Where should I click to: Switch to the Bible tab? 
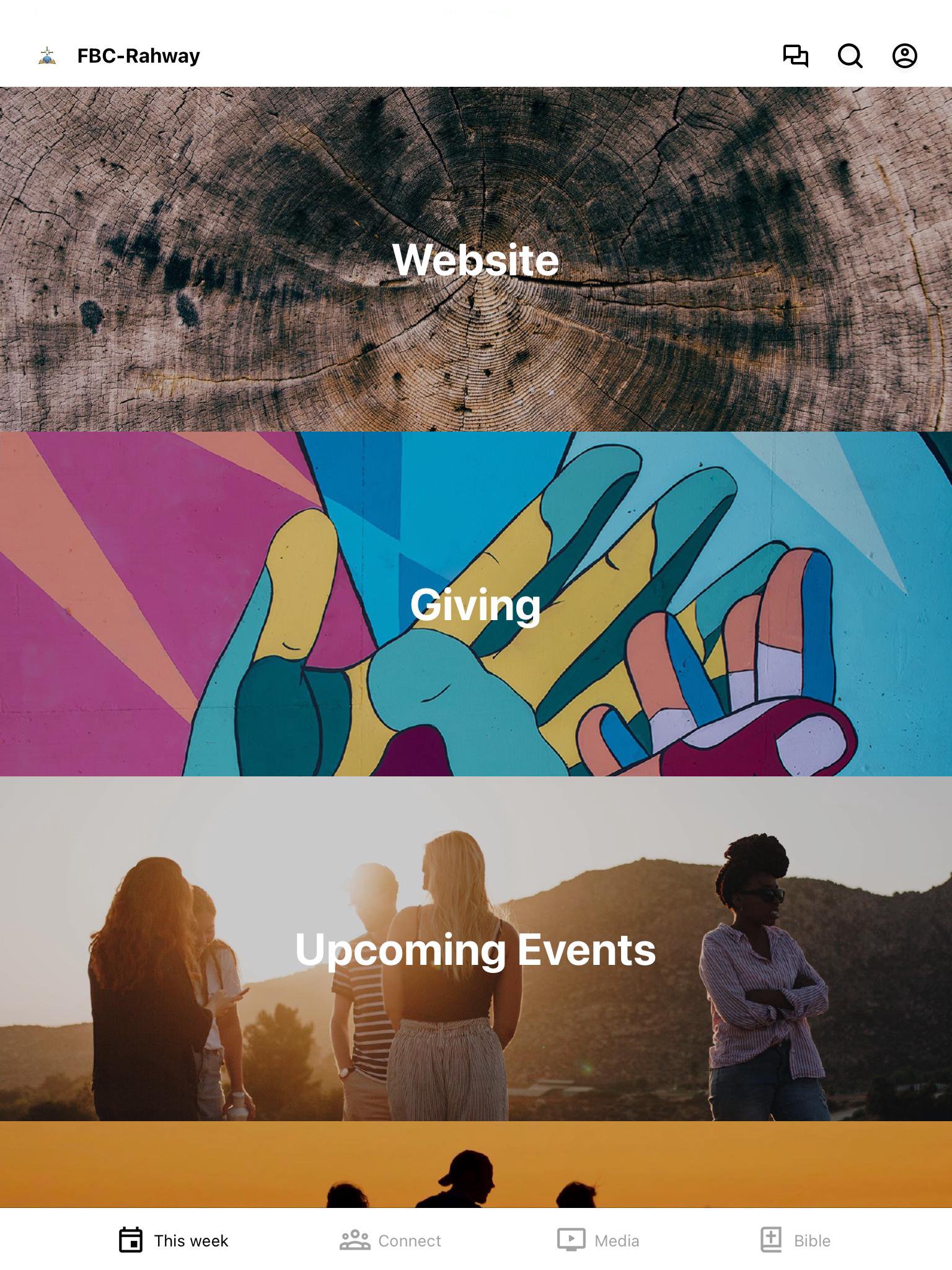pos(796,1240)
